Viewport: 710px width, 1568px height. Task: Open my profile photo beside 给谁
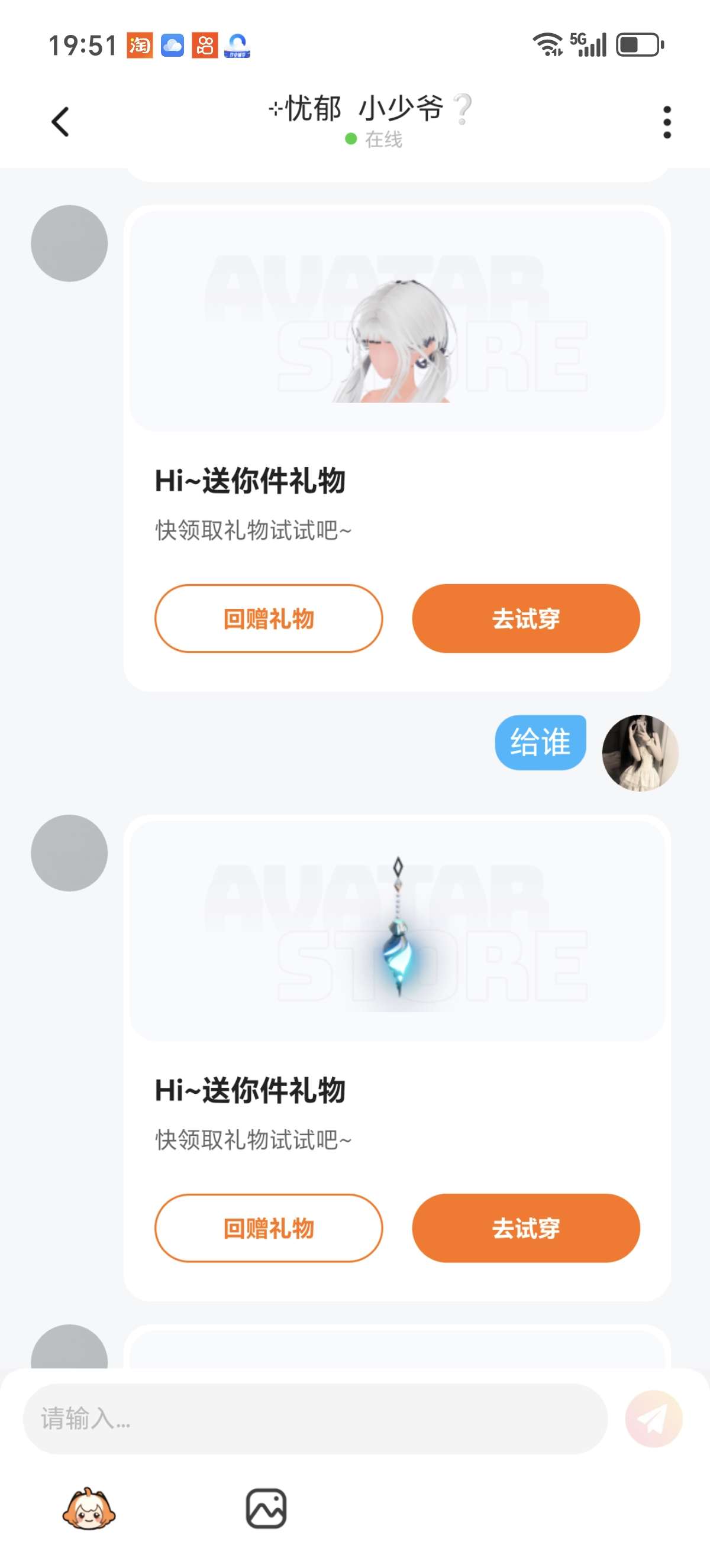pyautogui.click(x=640, y=753)
